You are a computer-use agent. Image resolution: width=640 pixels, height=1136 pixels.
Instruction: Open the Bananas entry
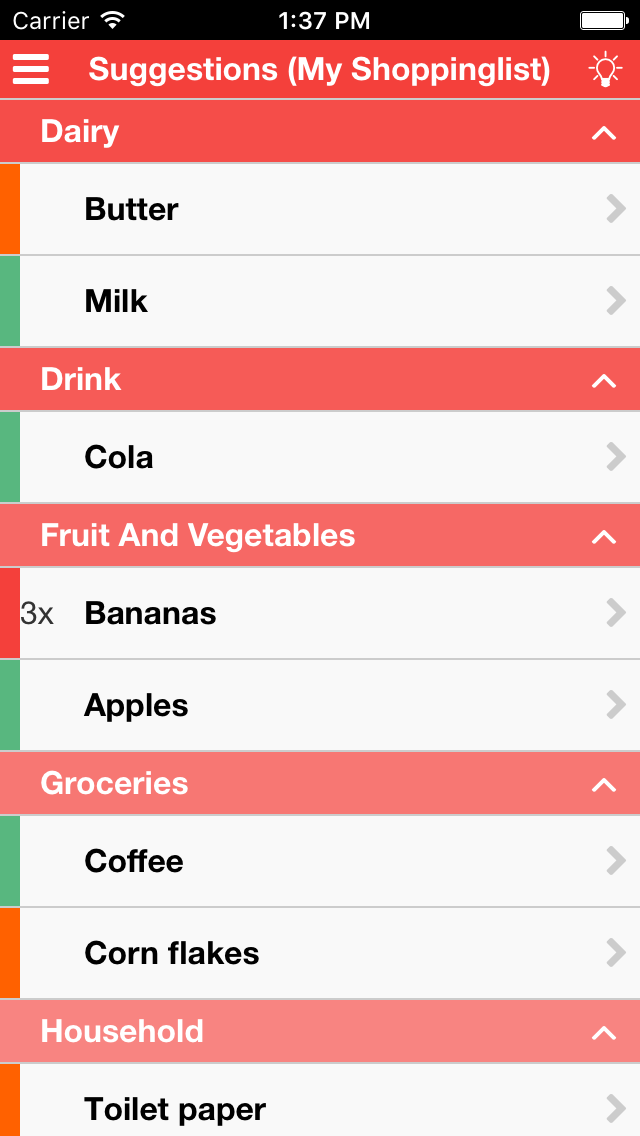[x=320, y=613]
